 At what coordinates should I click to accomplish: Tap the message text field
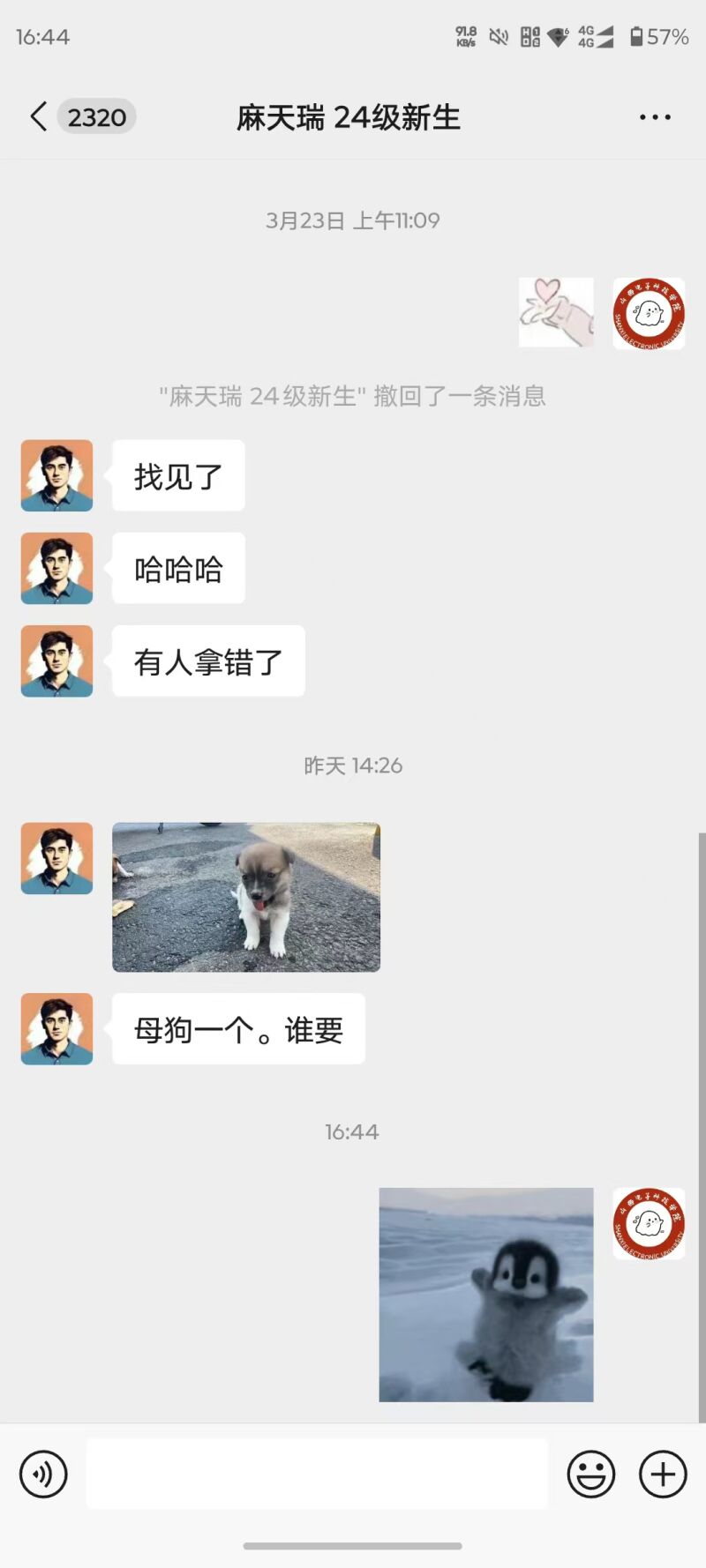(317, 1474)
